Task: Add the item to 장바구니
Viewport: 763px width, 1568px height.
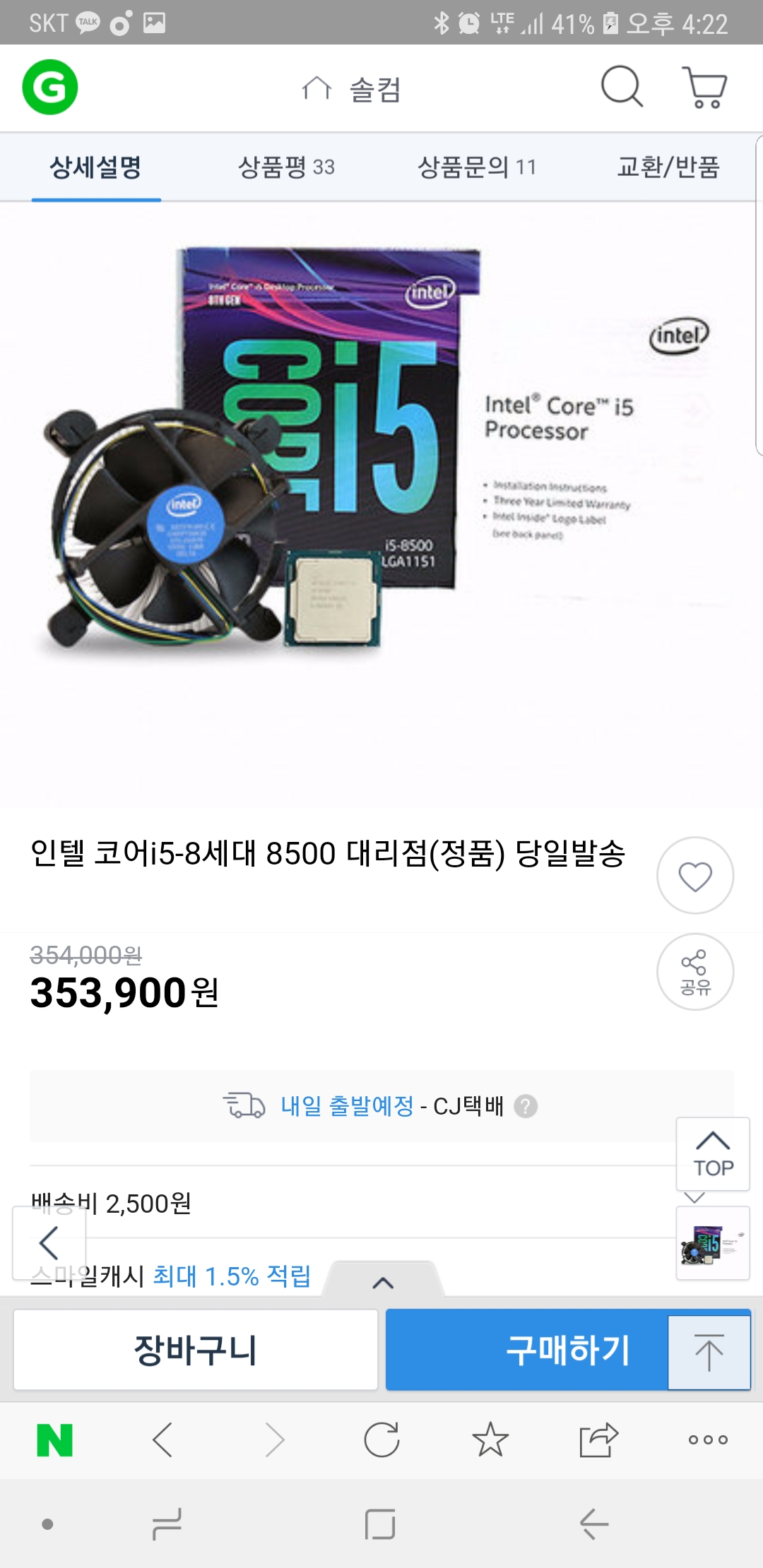Action: [x=196, y=1350]
